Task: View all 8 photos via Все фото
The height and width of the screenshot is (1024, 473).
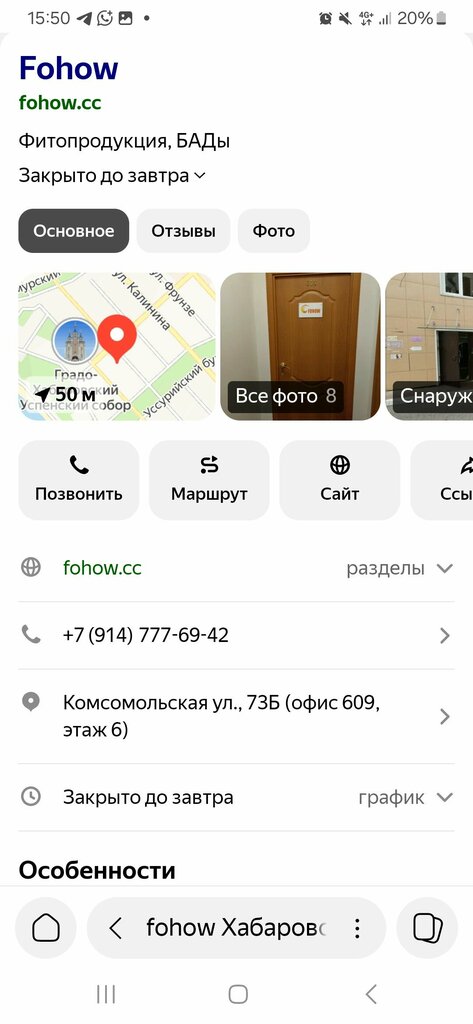Action: 301,346
